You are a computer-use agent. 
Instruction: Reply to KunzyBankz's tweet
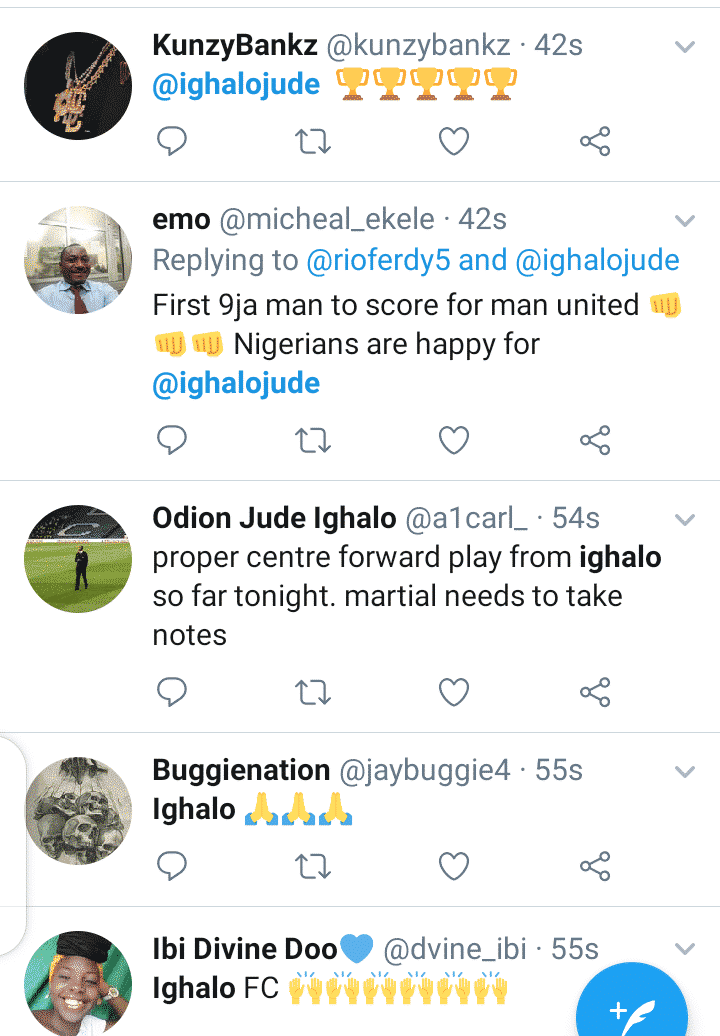coord(173,142)
